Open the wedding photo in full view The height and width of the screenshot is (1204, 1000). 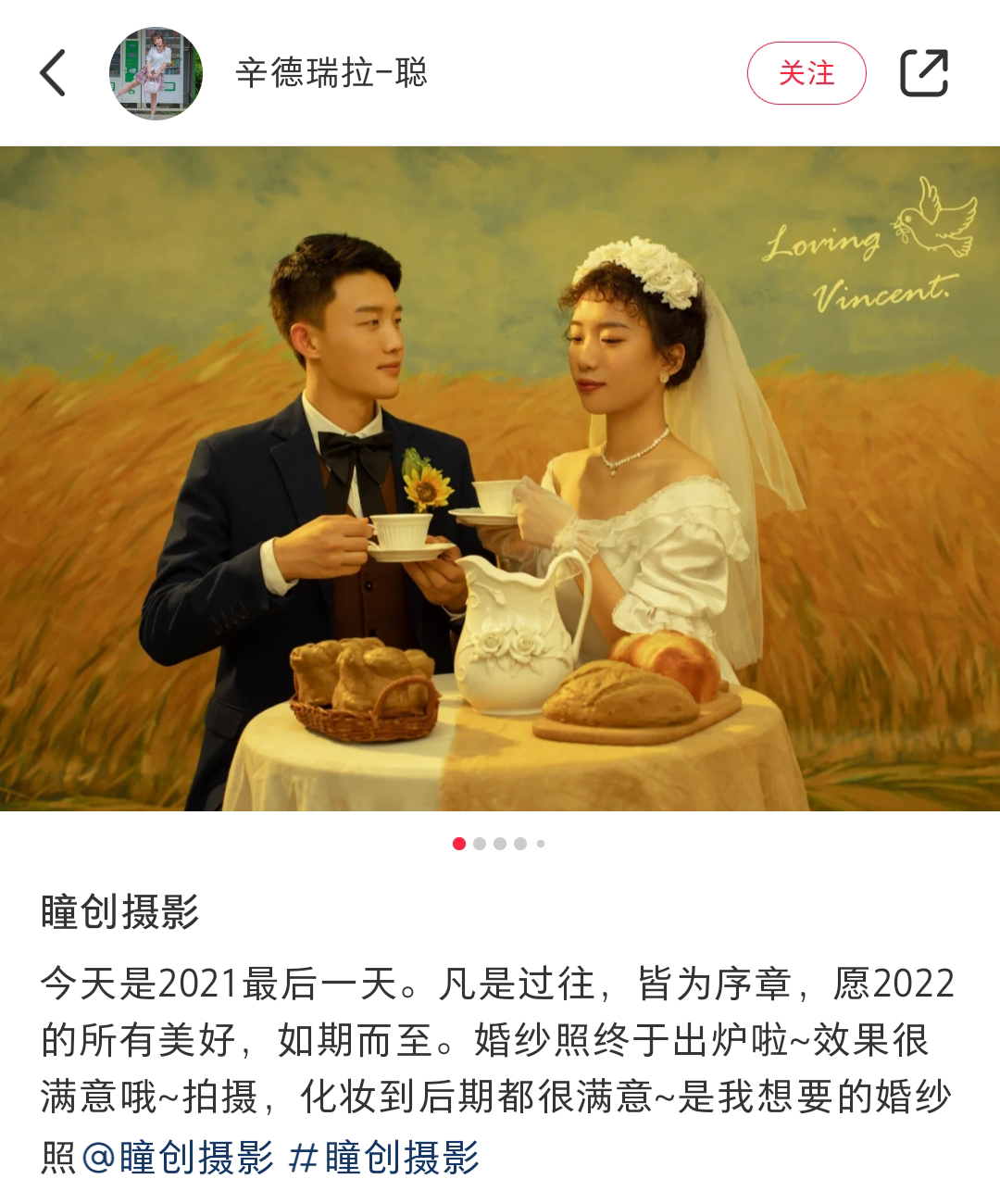(500, 478)
